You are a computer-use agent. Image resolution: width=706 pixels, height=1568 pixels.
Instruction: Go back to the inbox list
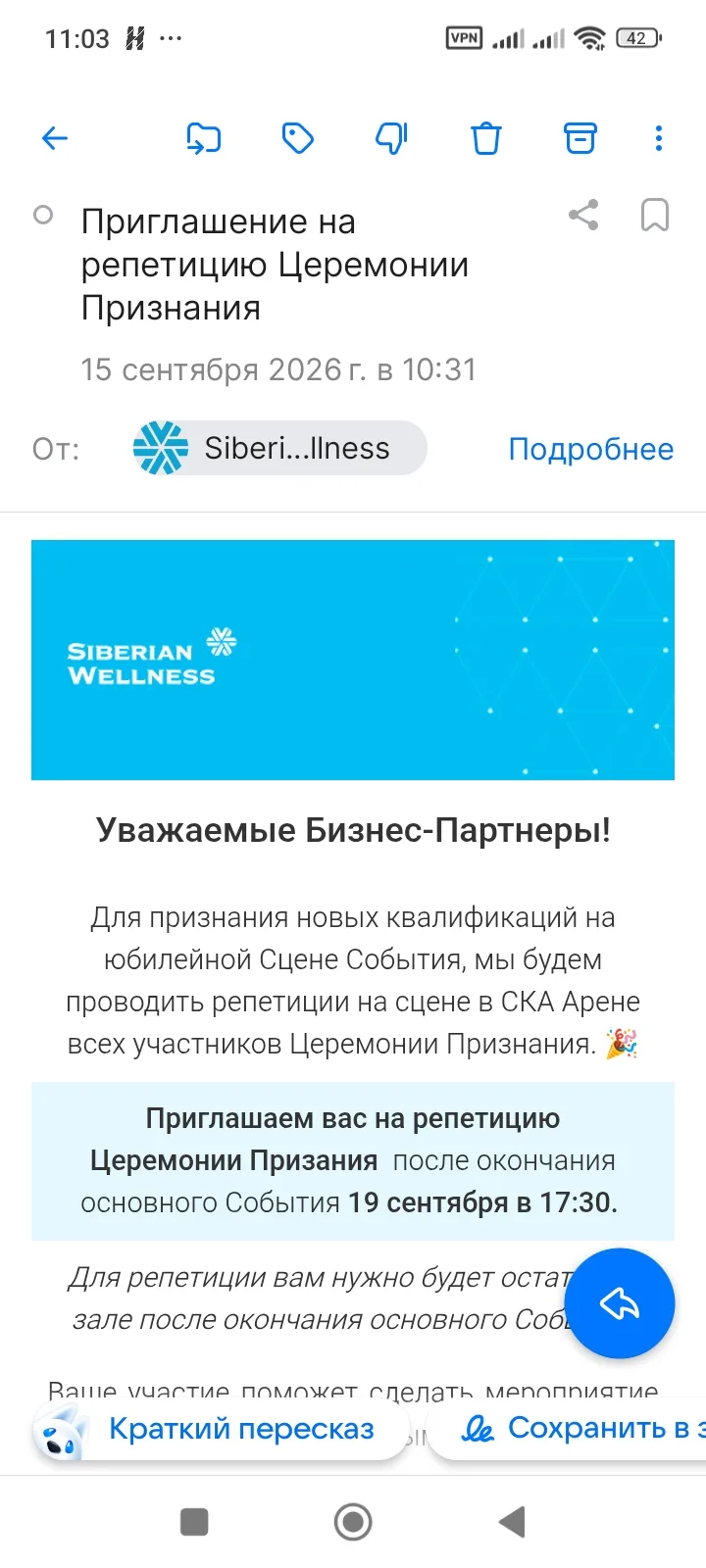(55, 138)
